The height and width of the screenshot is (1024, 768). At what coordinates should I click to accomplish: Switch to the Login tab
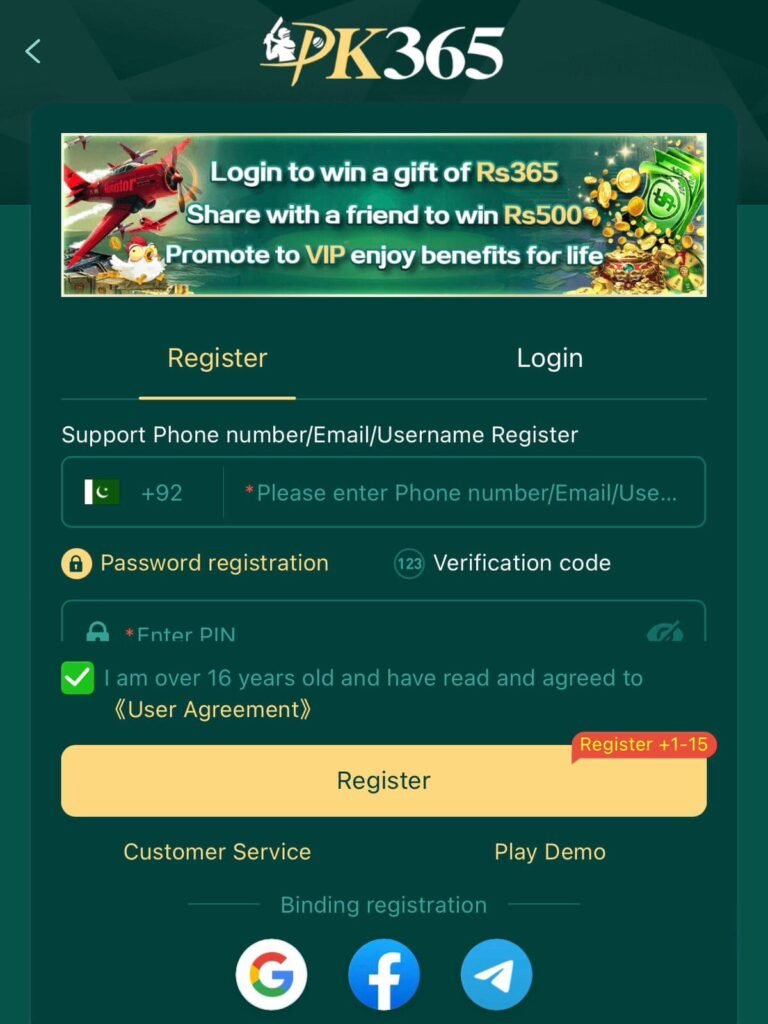[x=549, y=358]
